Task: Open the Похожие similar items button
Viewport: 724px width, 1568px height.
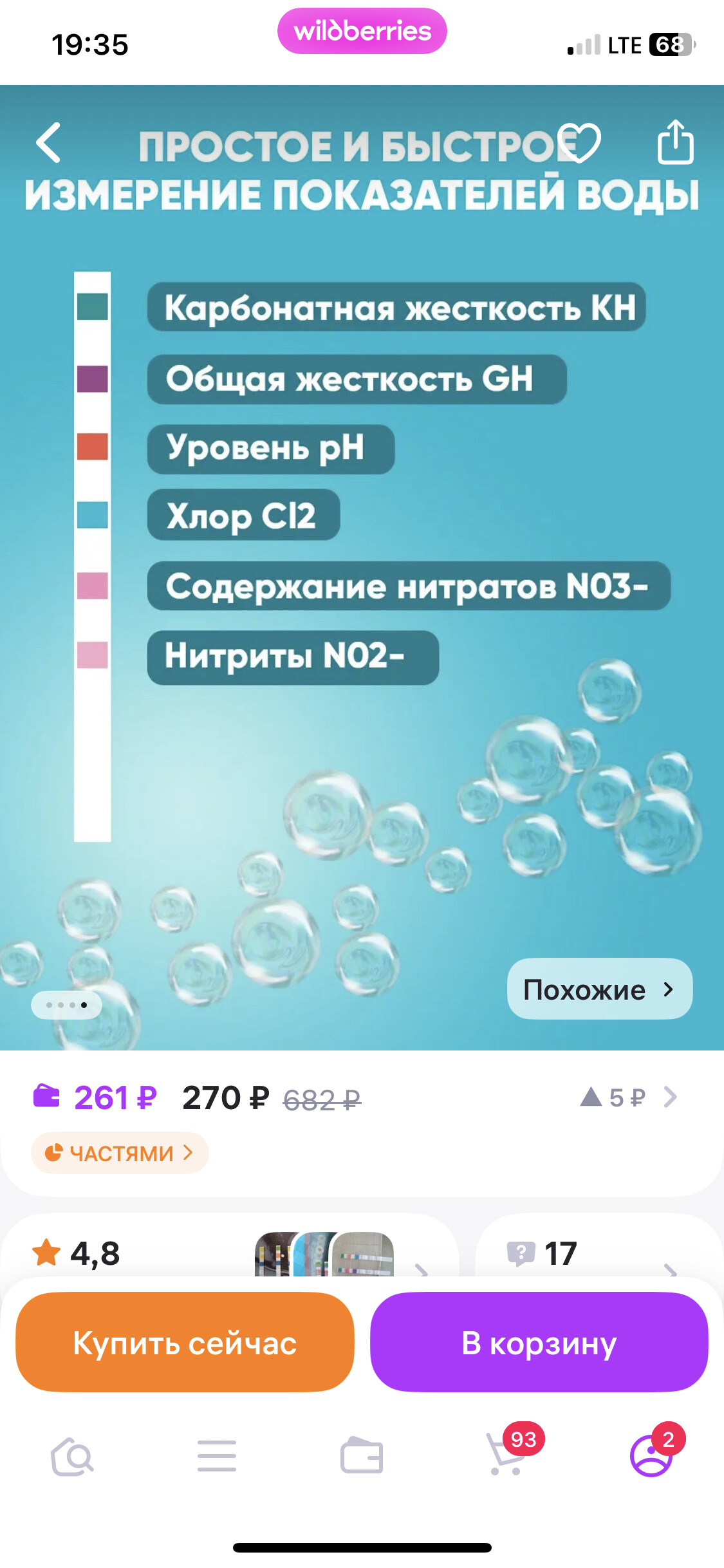Action: coord(599,989)
